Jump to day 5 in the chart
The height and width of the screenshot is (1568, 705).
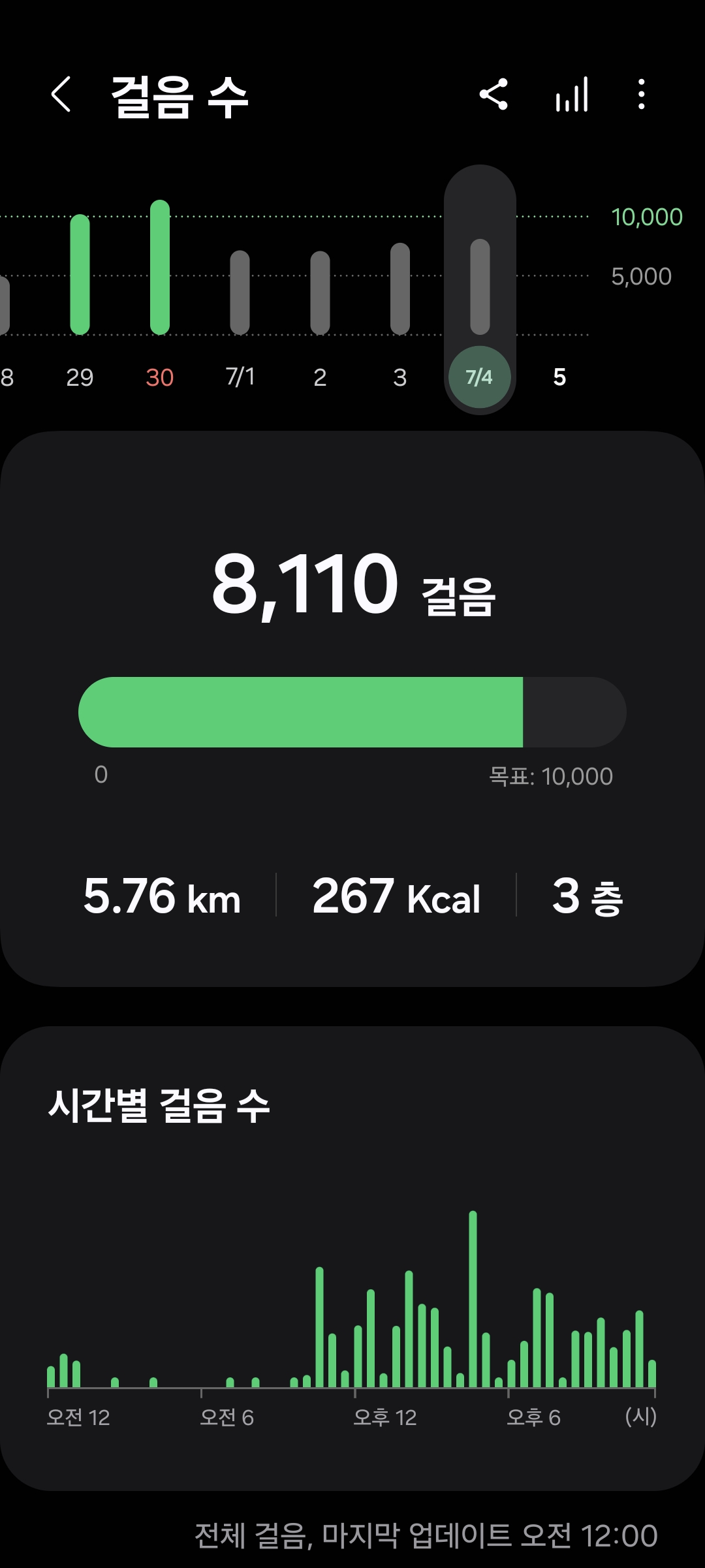click(x=559, y=377)
